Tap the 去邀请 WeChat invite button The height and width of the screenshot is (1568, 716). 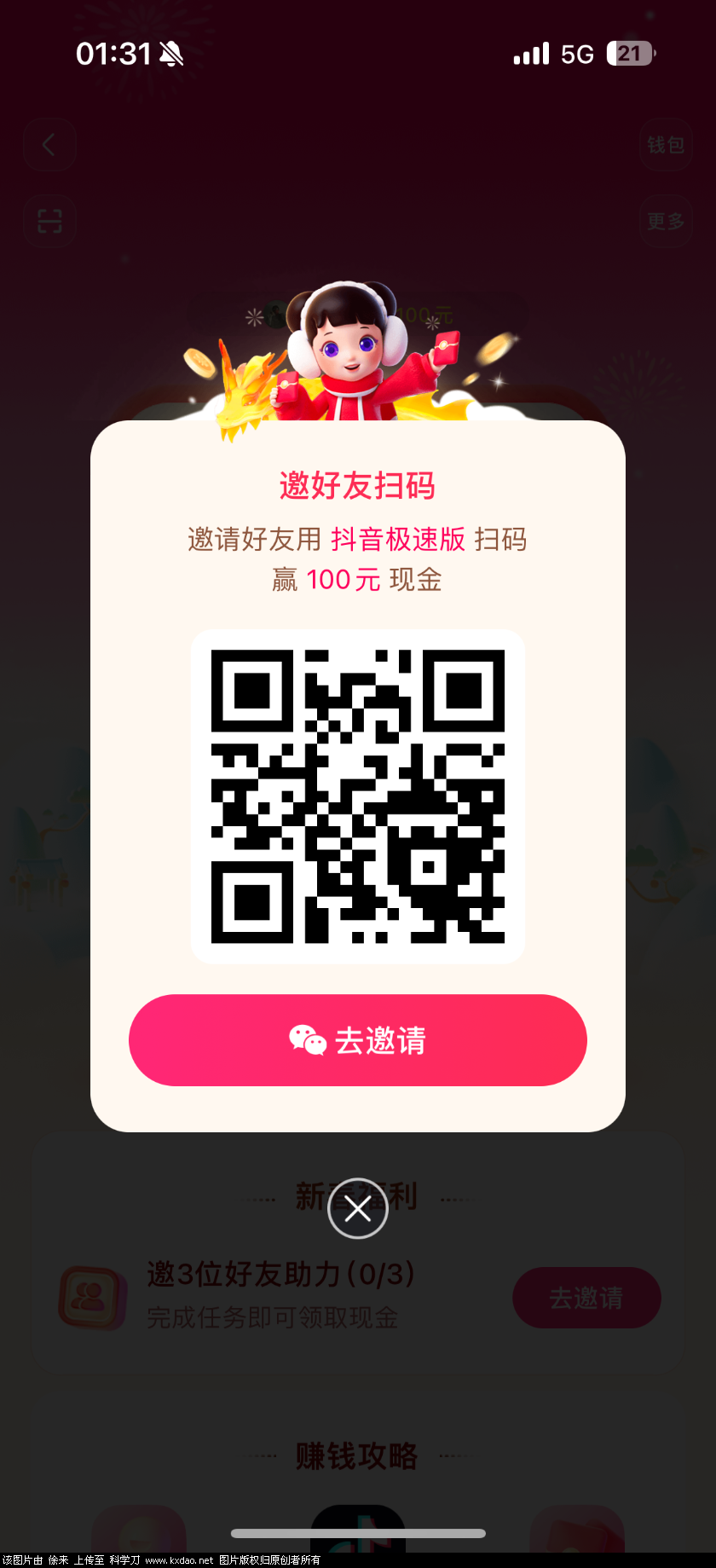click(357, 1039)
